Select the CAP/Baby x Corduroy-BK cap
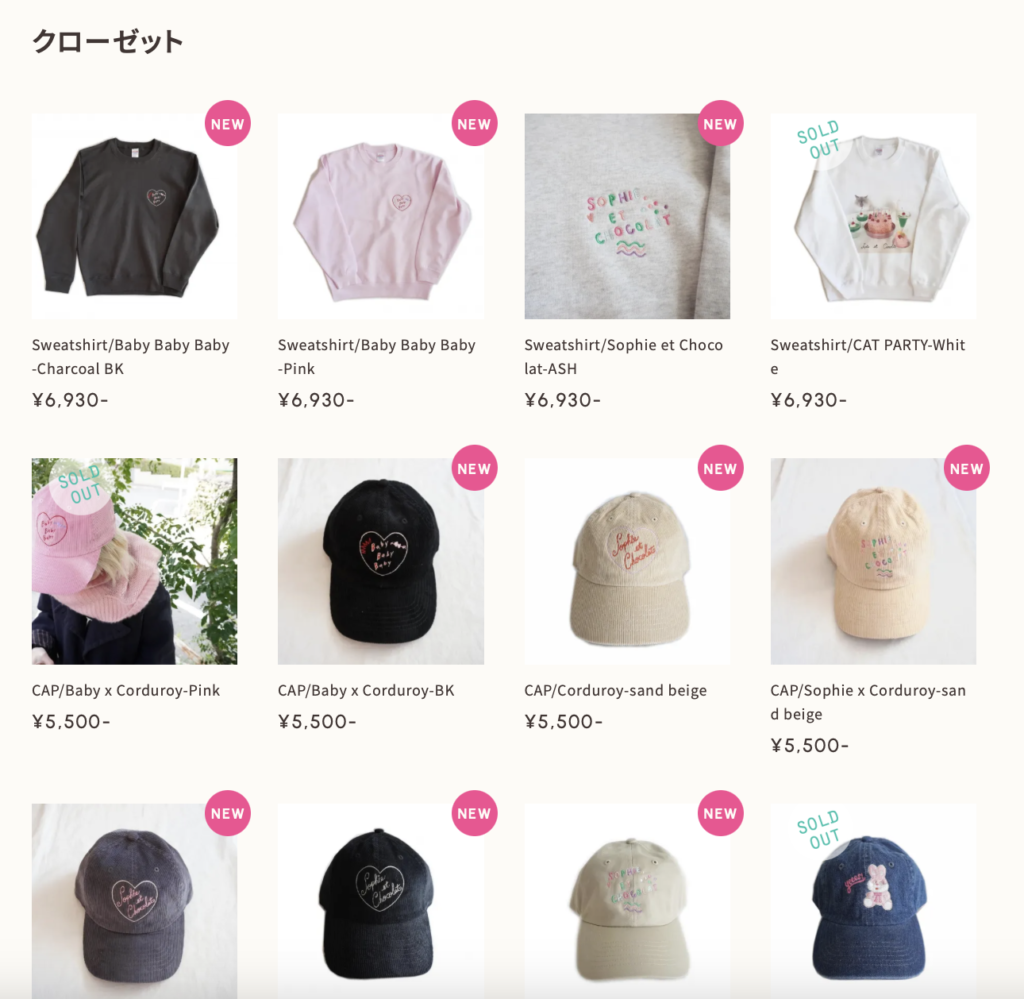 (x=380, y=561)
